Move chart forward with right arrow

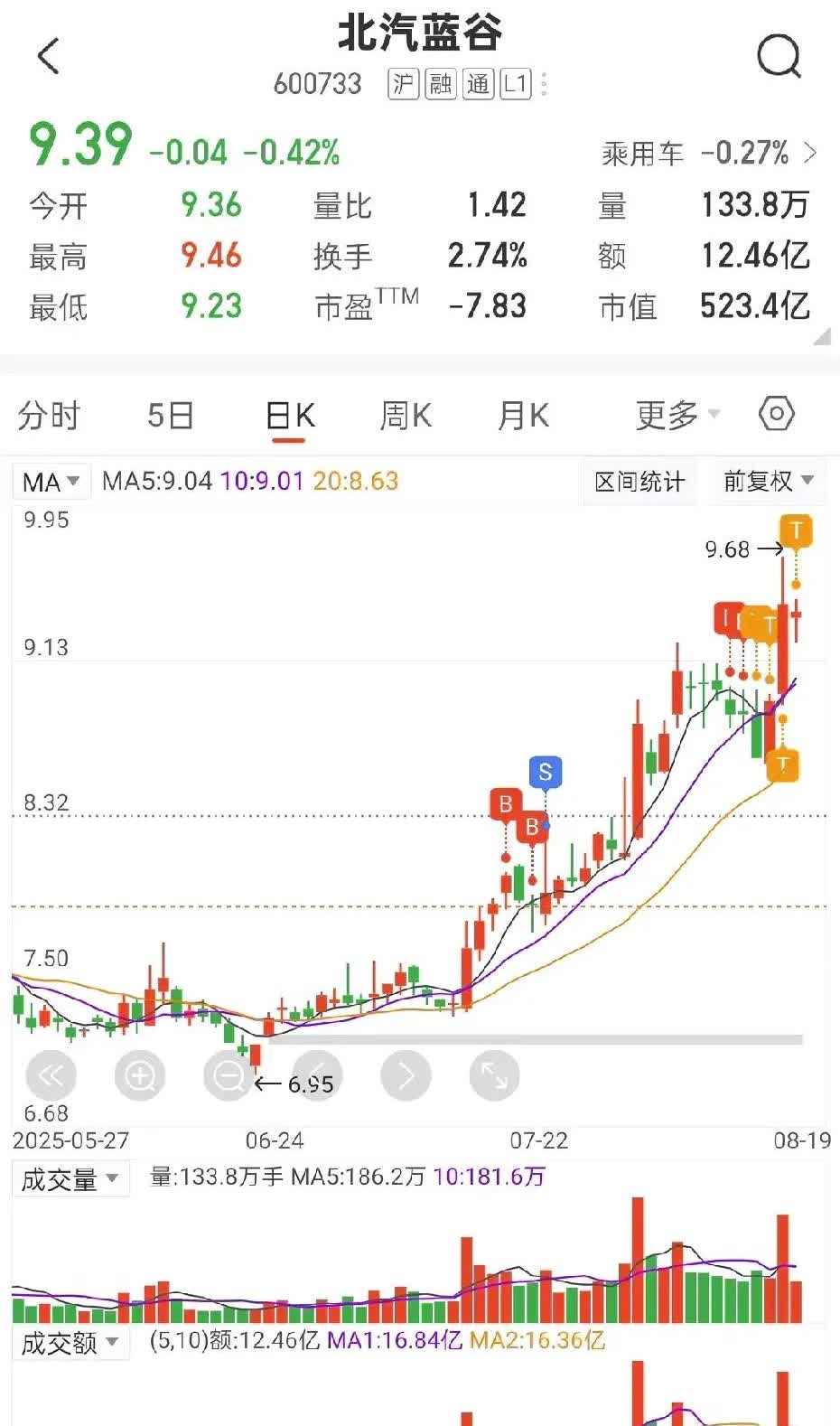coord(406,1075)
